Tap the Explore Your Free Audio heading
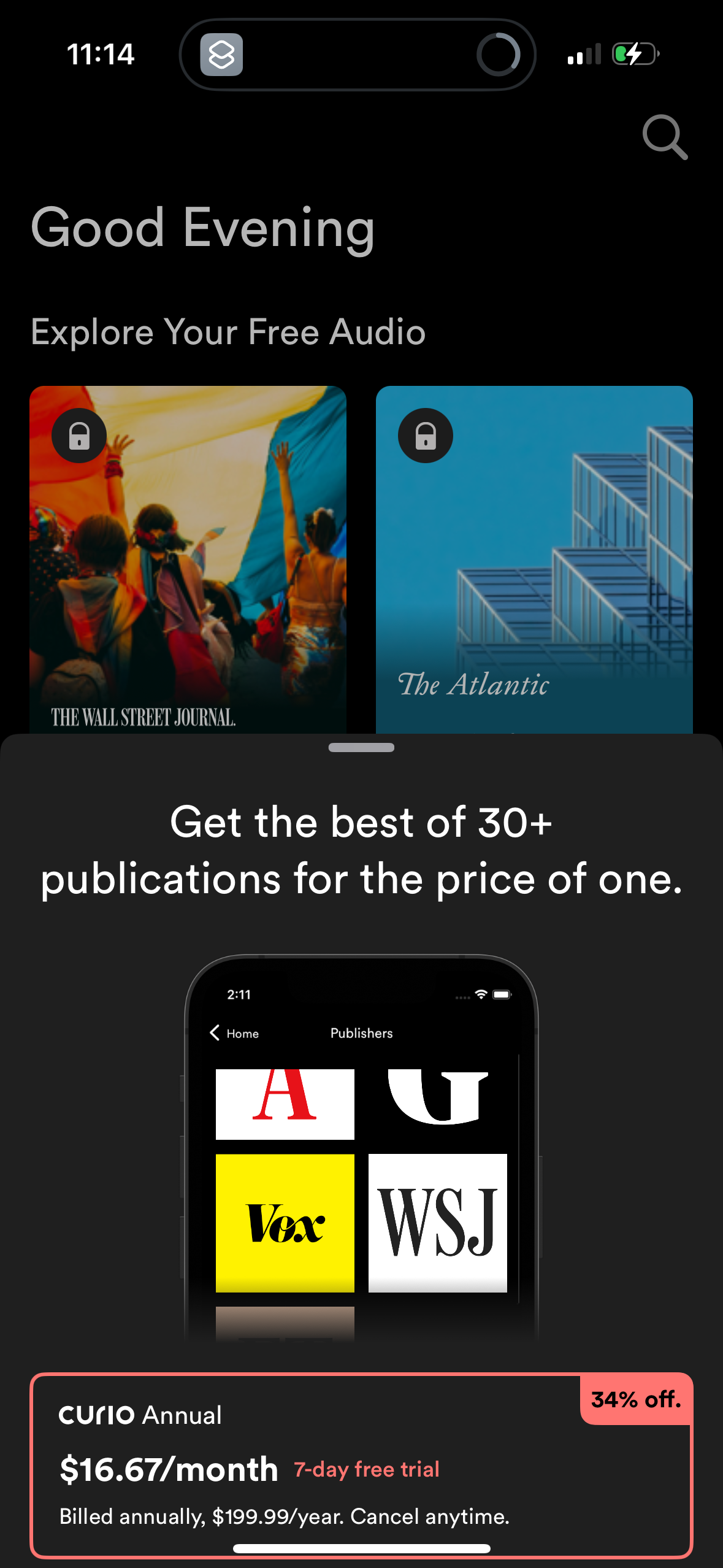Screen dimensions: 723x1568 point(228,332)
